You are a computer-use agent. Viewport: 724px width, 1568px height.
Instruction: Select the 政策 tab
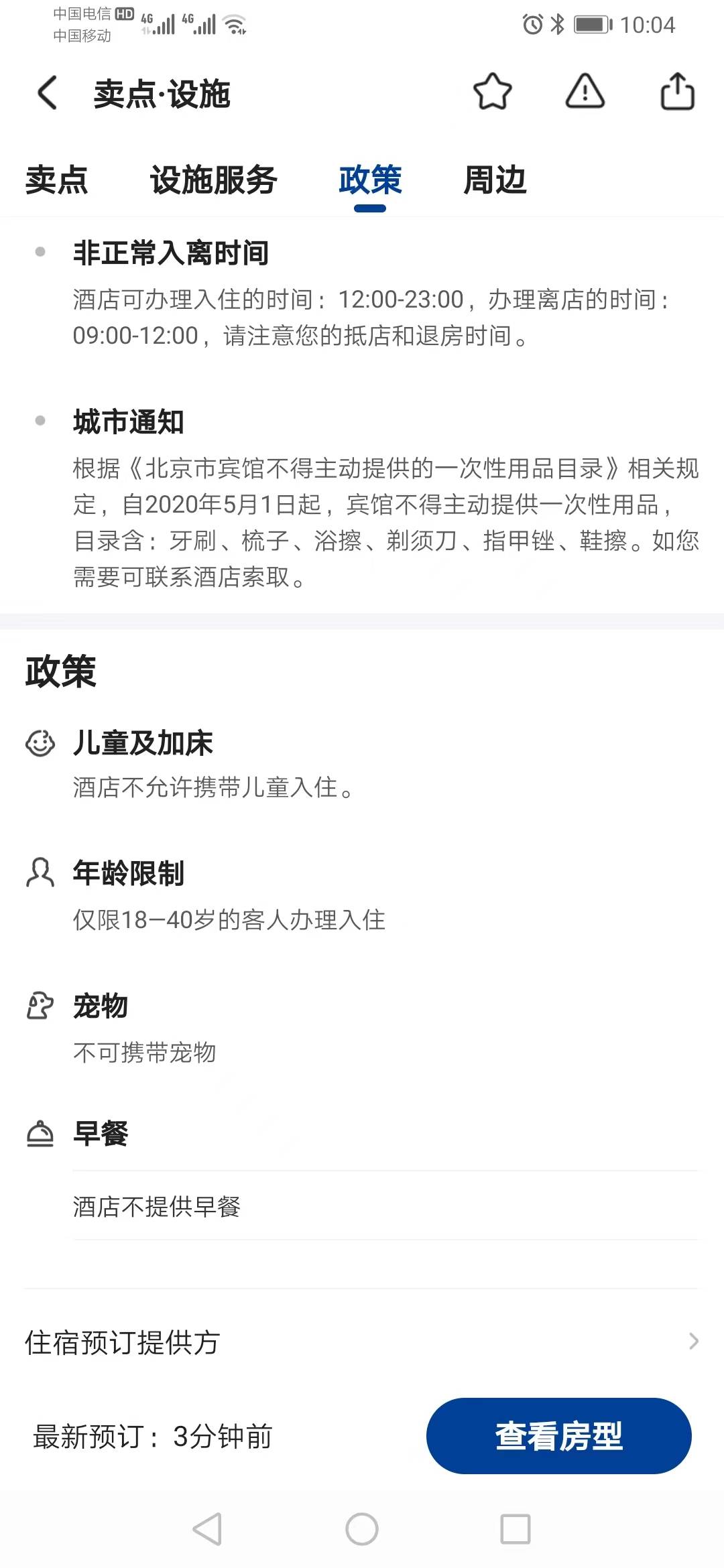pyautogui.click(x=370, y=180)
